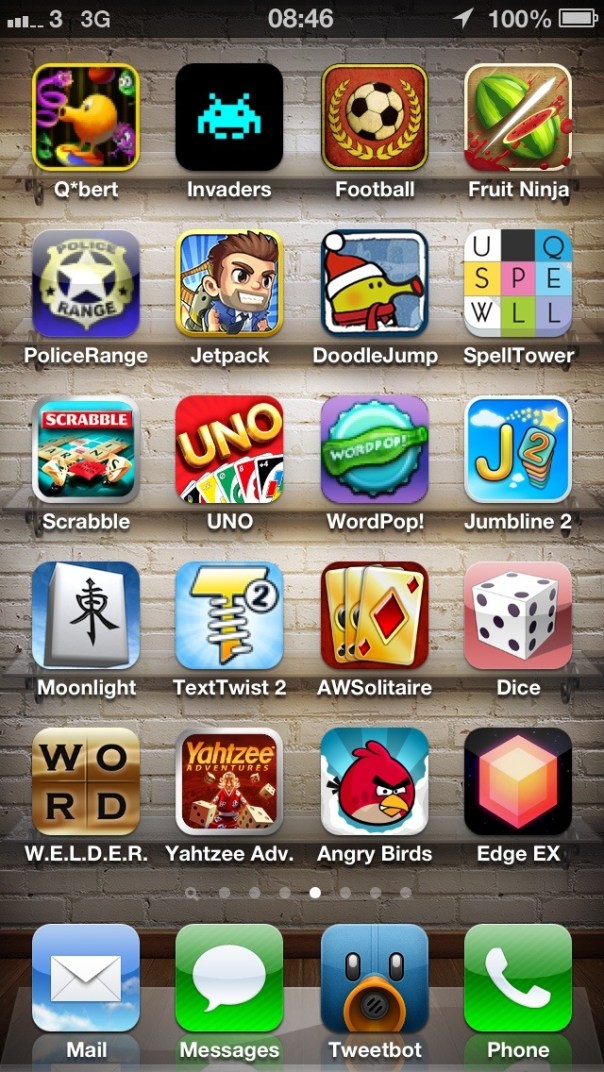Open the Dice app
Image resolution: width=604 pixels, height=1072 pixels.
pyautogui.click(x=518, y=616)
